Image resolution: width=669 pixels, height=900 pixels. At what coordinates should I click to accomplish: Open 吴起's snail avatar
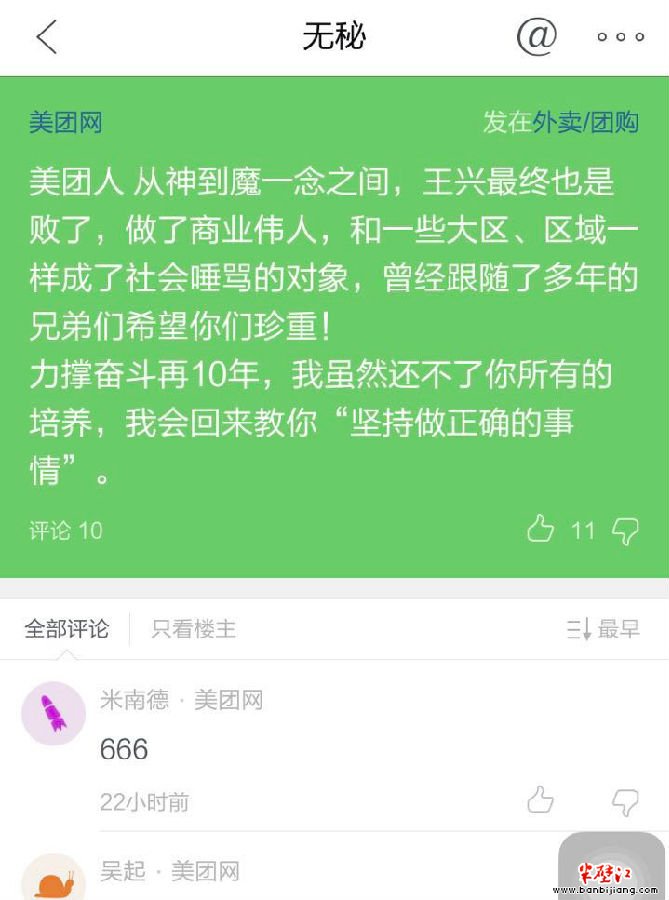53,879
